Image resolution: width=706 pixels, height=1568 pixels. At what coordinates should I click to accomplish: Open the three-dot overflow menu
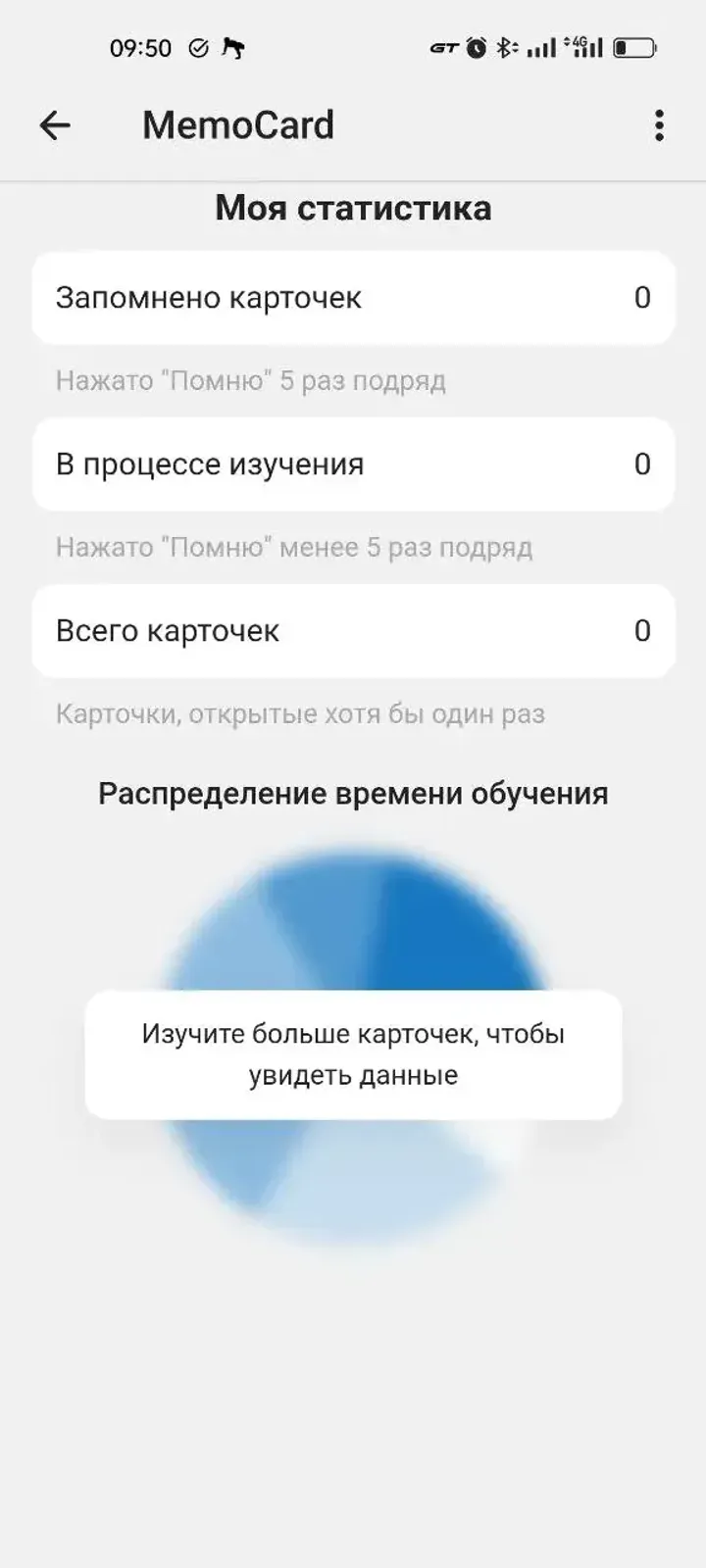[659, 125]
